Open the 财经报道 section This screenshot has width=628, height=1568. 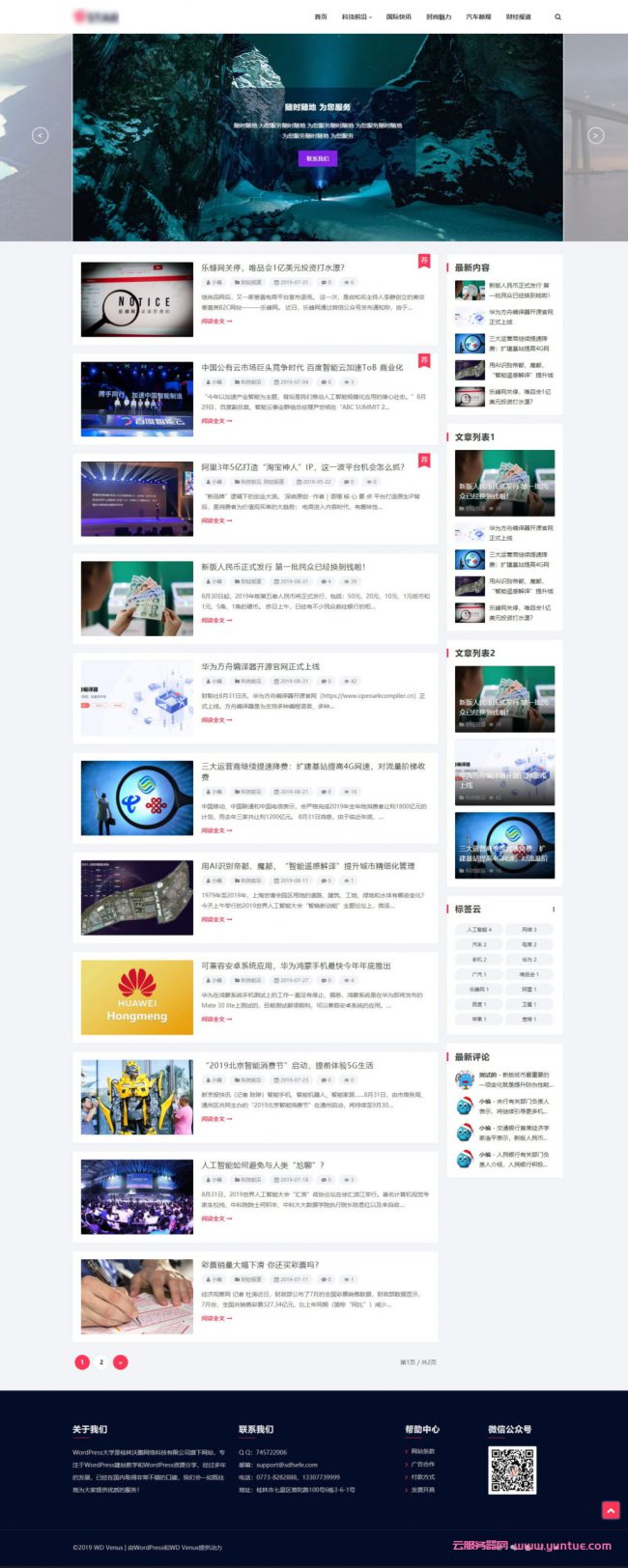click(x=519, y=16)
